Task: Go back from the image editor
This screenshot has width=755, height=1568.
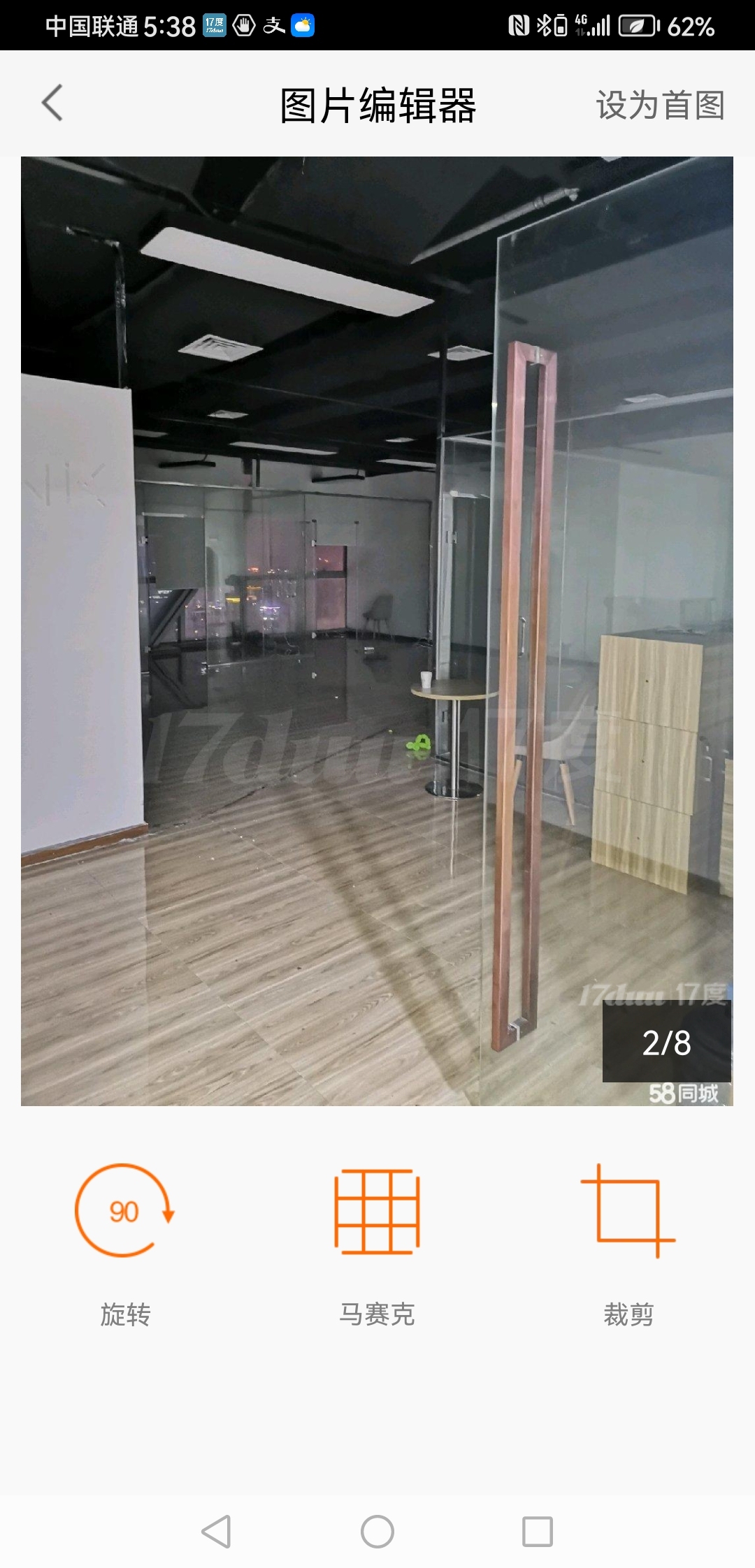Action: [52, 103]
